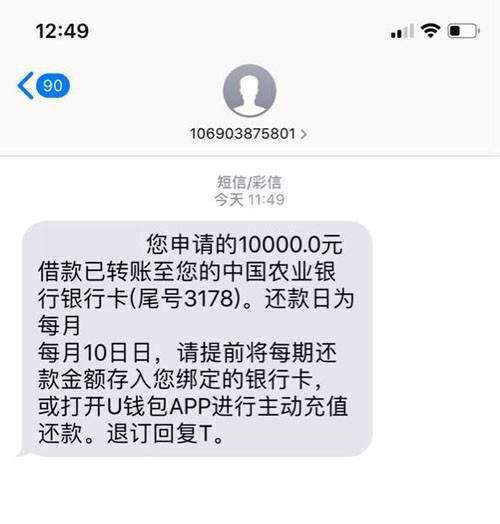This screenshot has height=524, width=500.
Task: Open contact details for 106903875801
Action: click(x=249, y=134)
